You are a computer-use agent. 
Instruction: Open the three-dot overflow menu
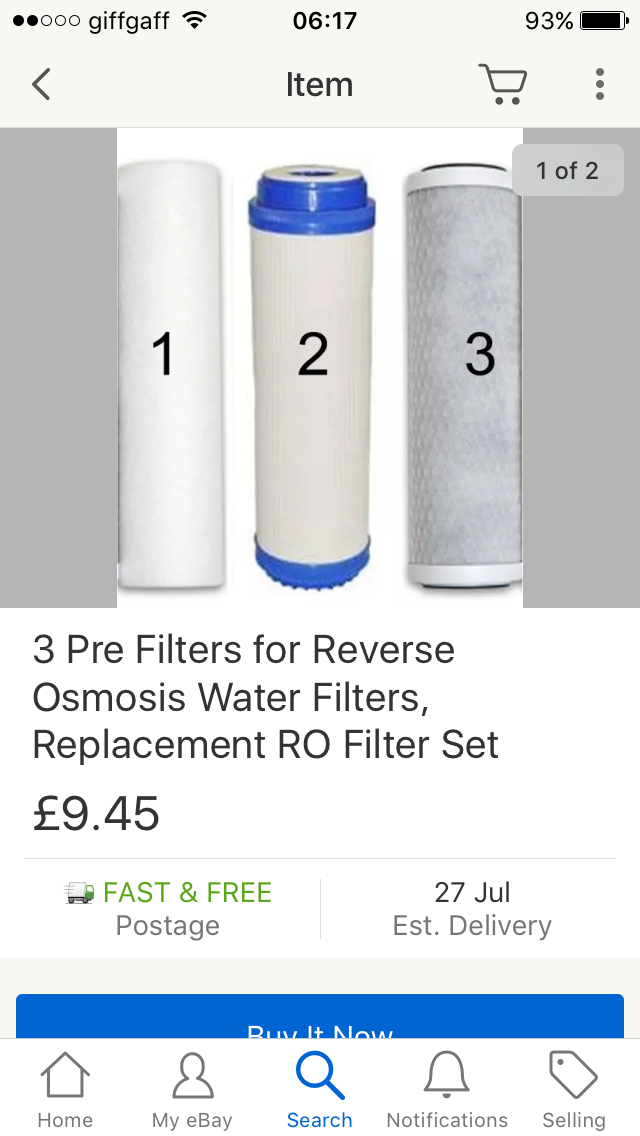[599, 84]
